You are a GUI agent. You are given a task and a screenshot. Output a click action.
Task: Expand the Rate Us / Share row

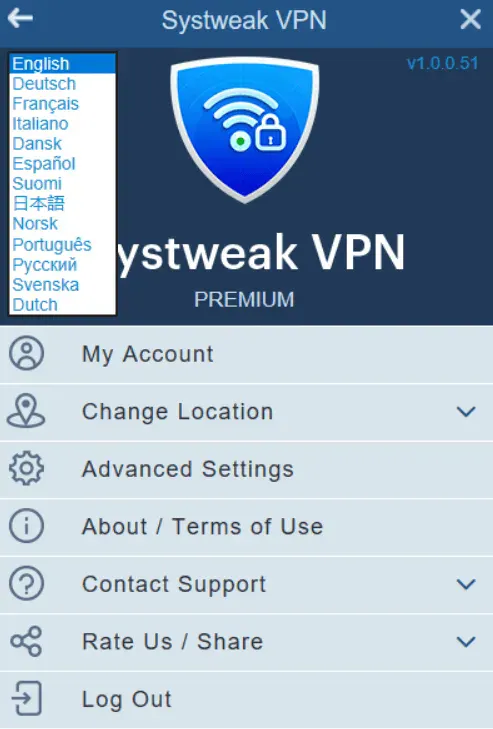tap(246, 642)
